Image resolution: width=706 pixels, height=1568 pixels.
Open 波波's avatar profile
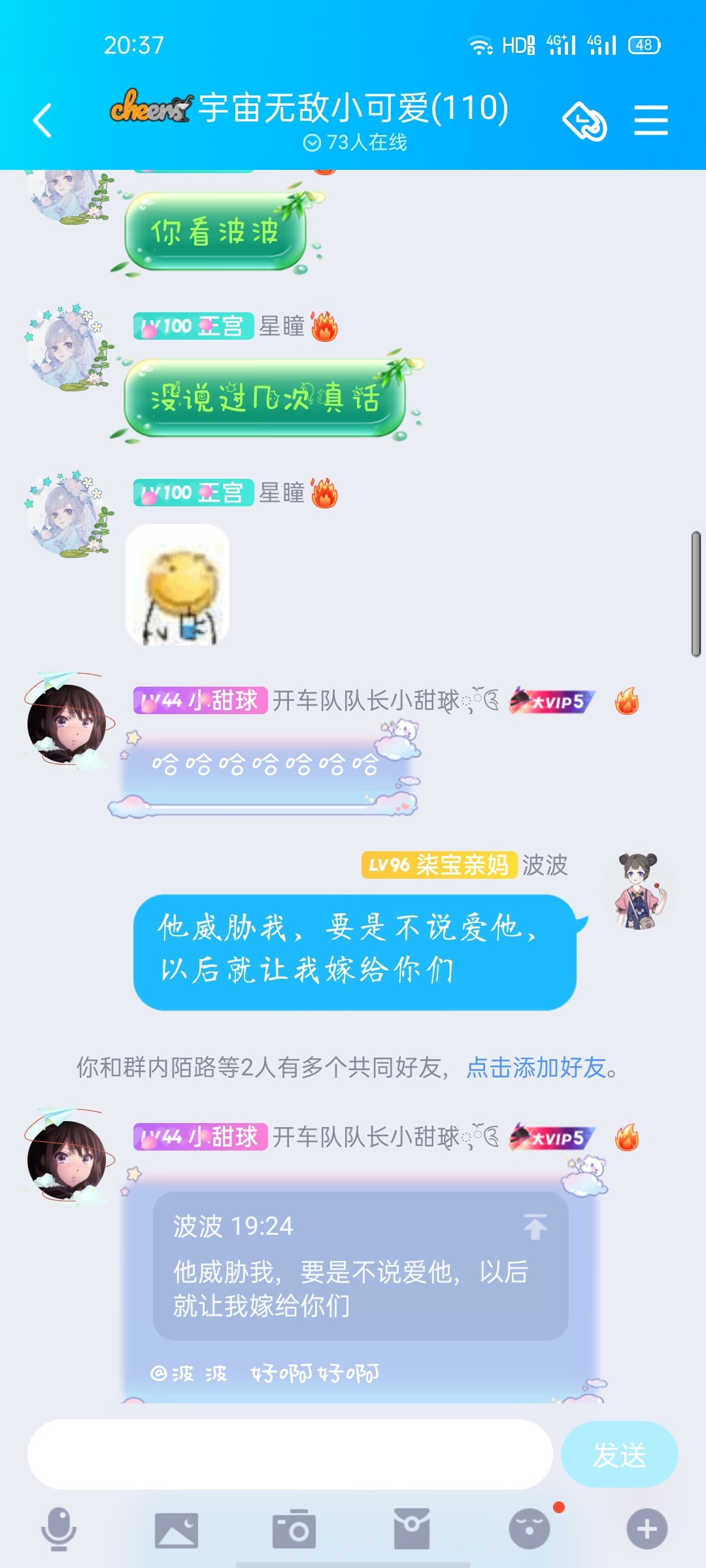pos(640,890)
